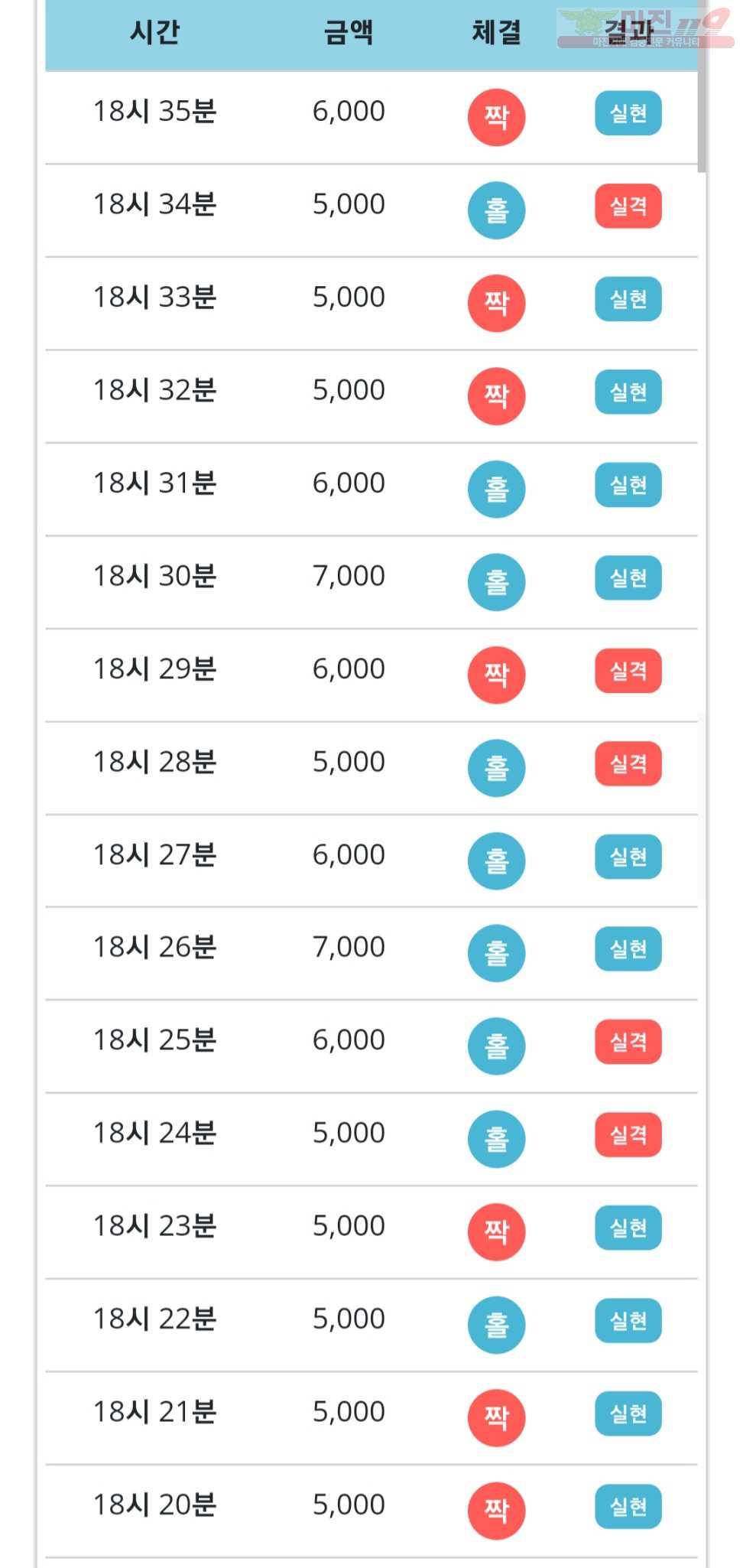Screen dimensions: 743x1568
Task: Tap the vertical scrollbar thumb
Action: (x=702, y=86)
